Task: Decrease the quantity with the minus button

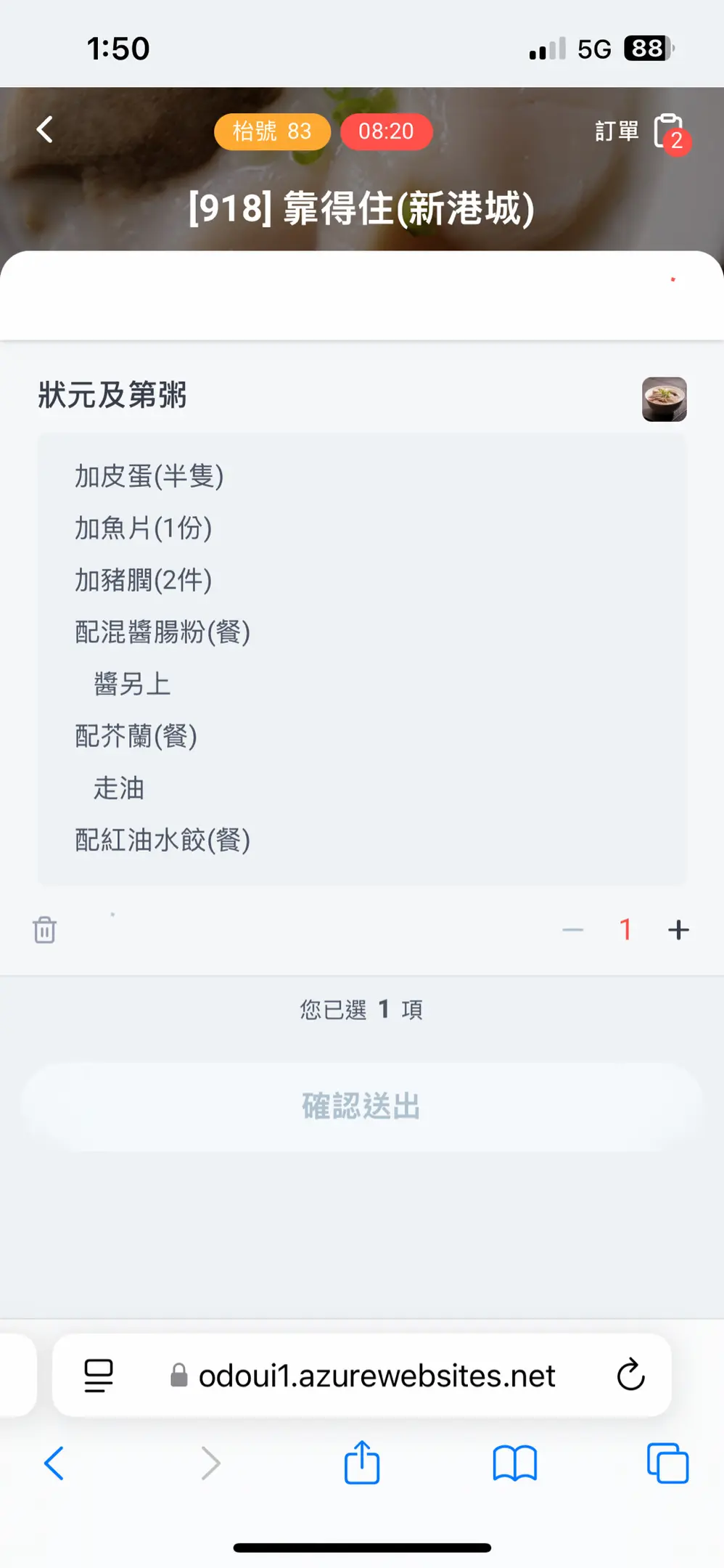Action: 572,930
